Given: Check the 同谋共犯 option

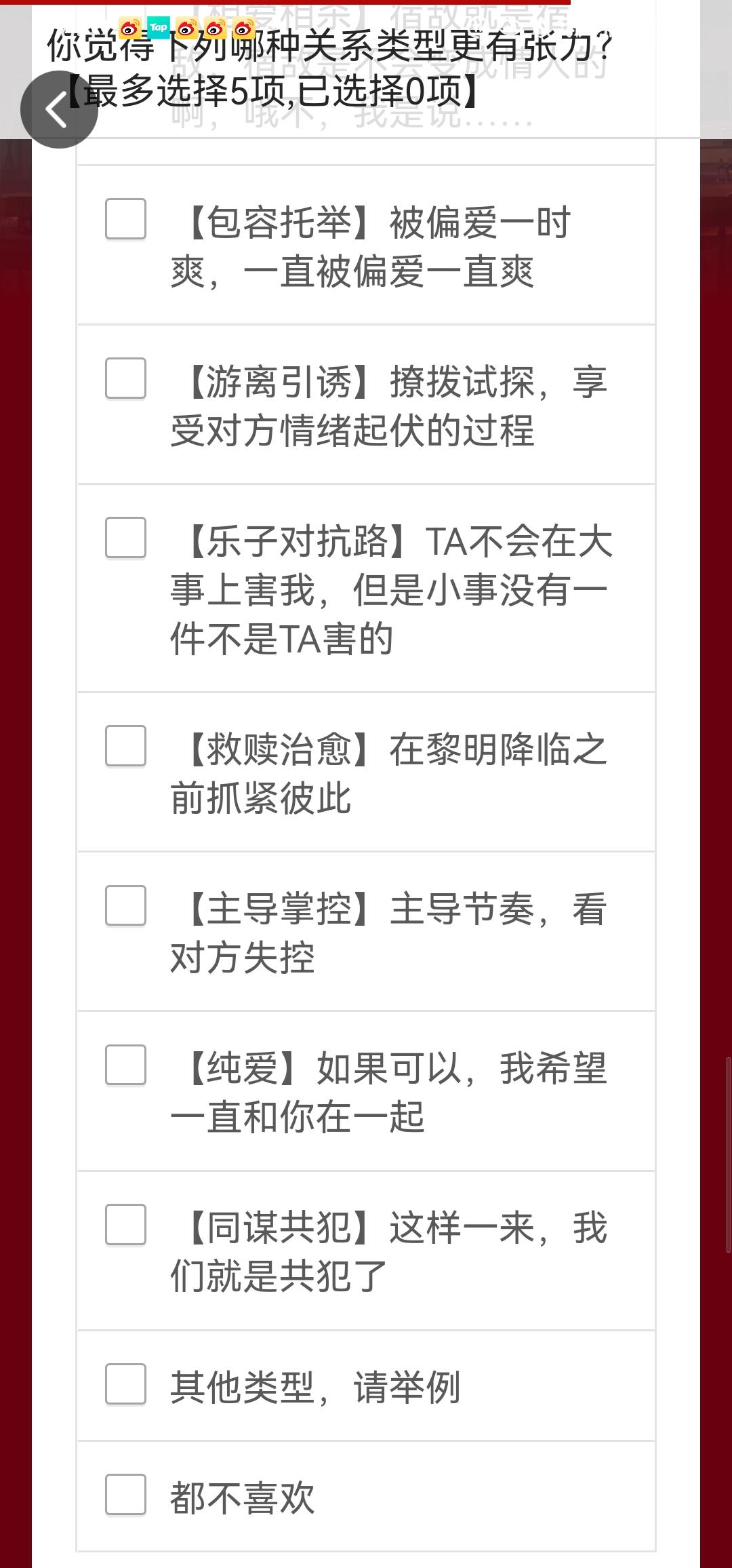Looking at the screenshot, I should [125, 1225].
